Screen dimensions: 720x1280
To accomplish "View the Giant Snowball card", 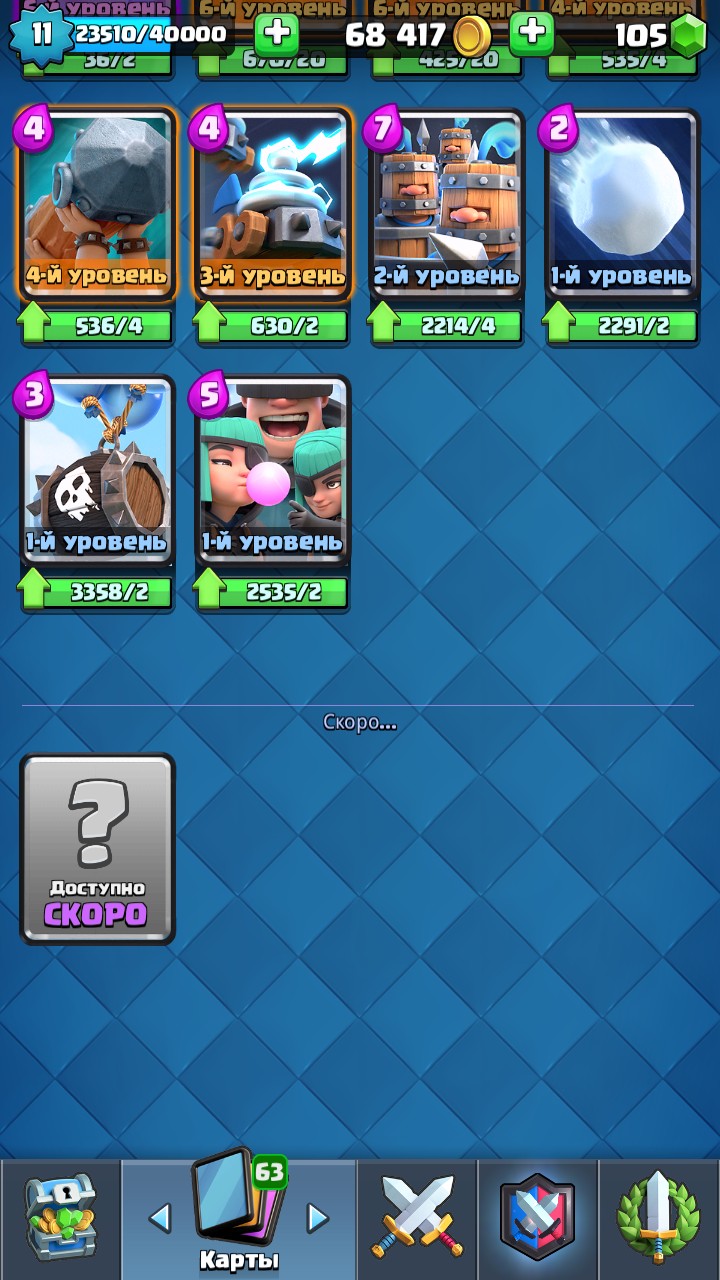I will pyautogui.click(x=622, y=205).
